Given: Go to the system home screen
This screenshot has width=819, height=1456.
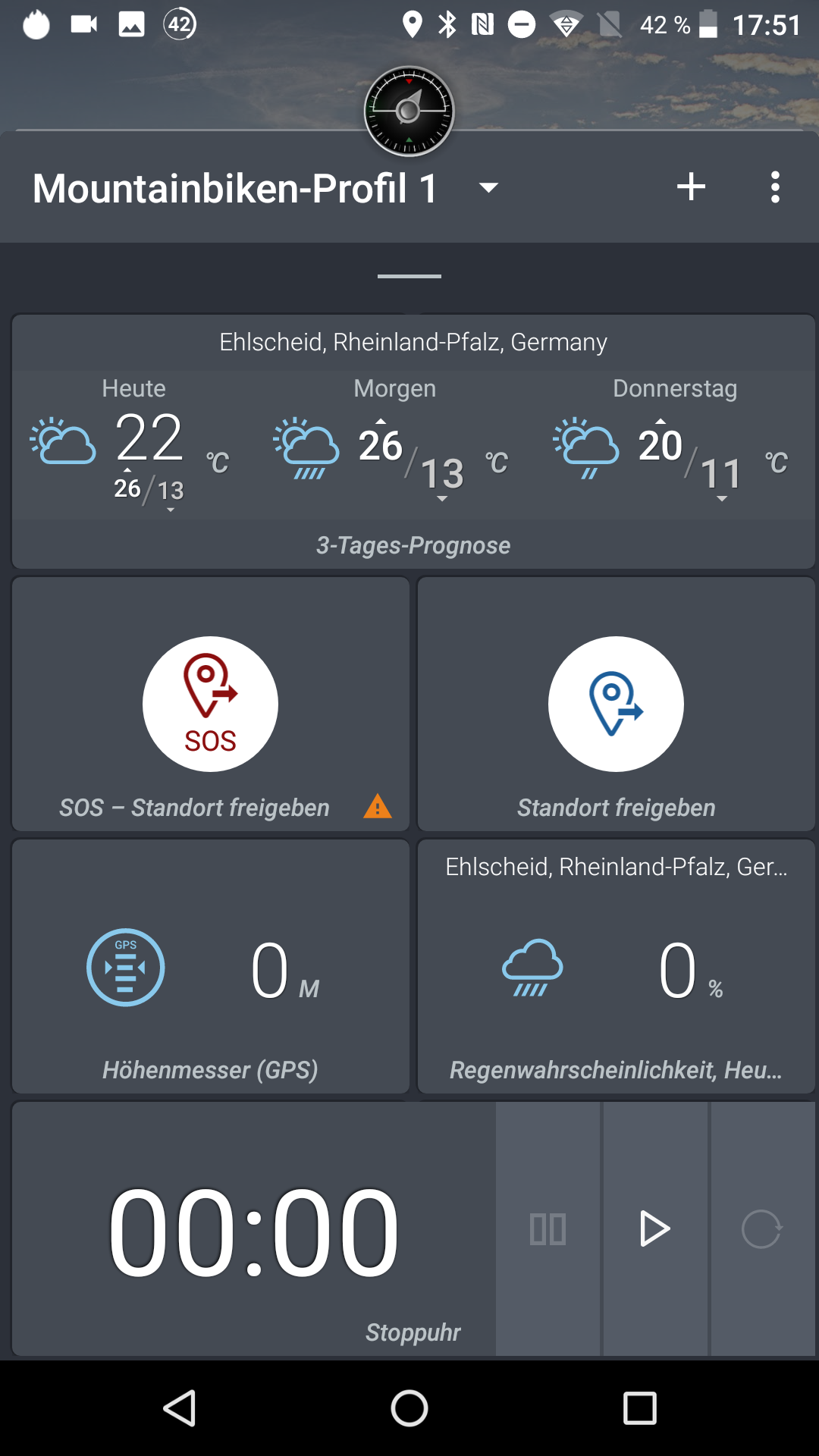Looking at the screenshot, I should (x=409, y=1409).
